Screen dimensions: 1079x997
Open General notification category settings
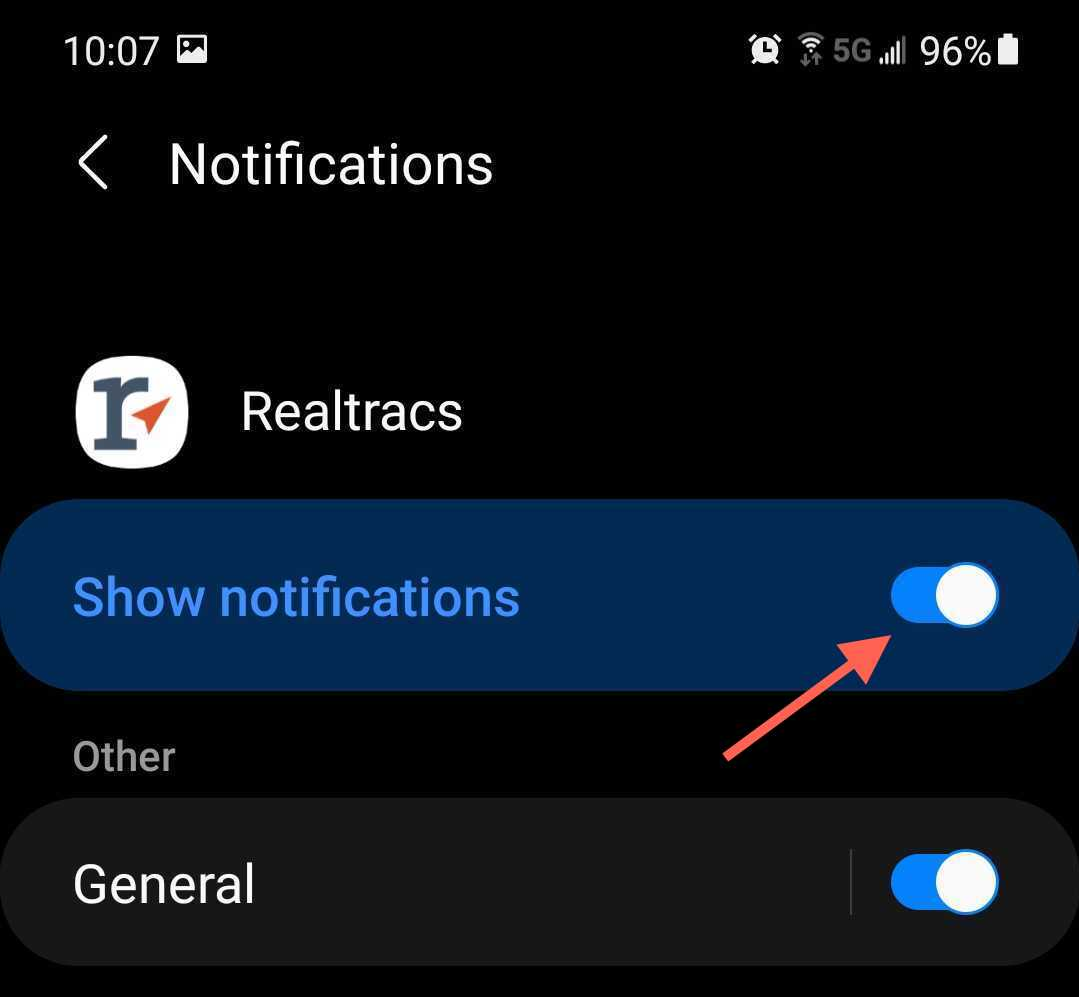[400, 884]
